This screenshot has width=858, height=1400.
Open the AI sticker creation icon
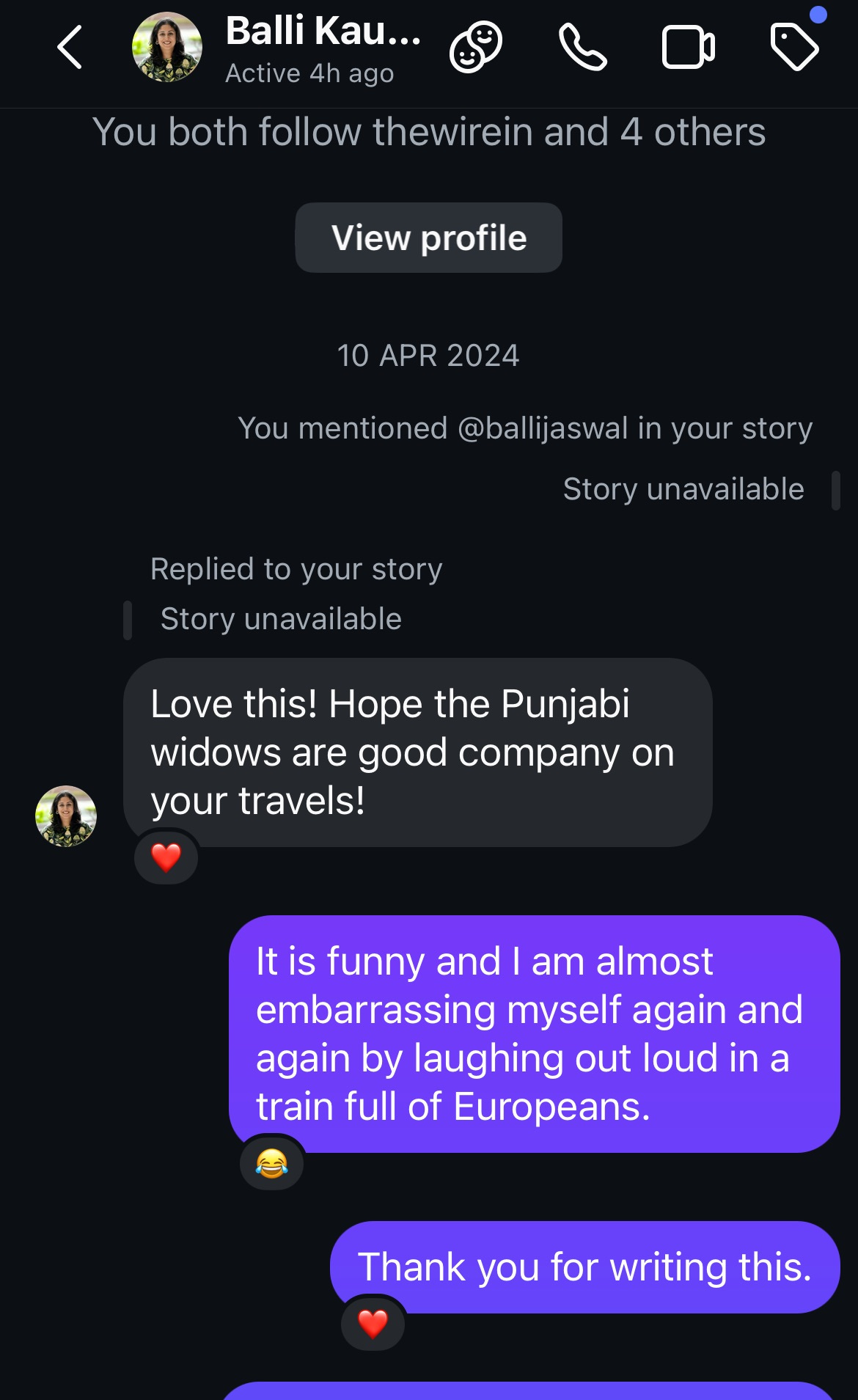[x=476, y=48]
